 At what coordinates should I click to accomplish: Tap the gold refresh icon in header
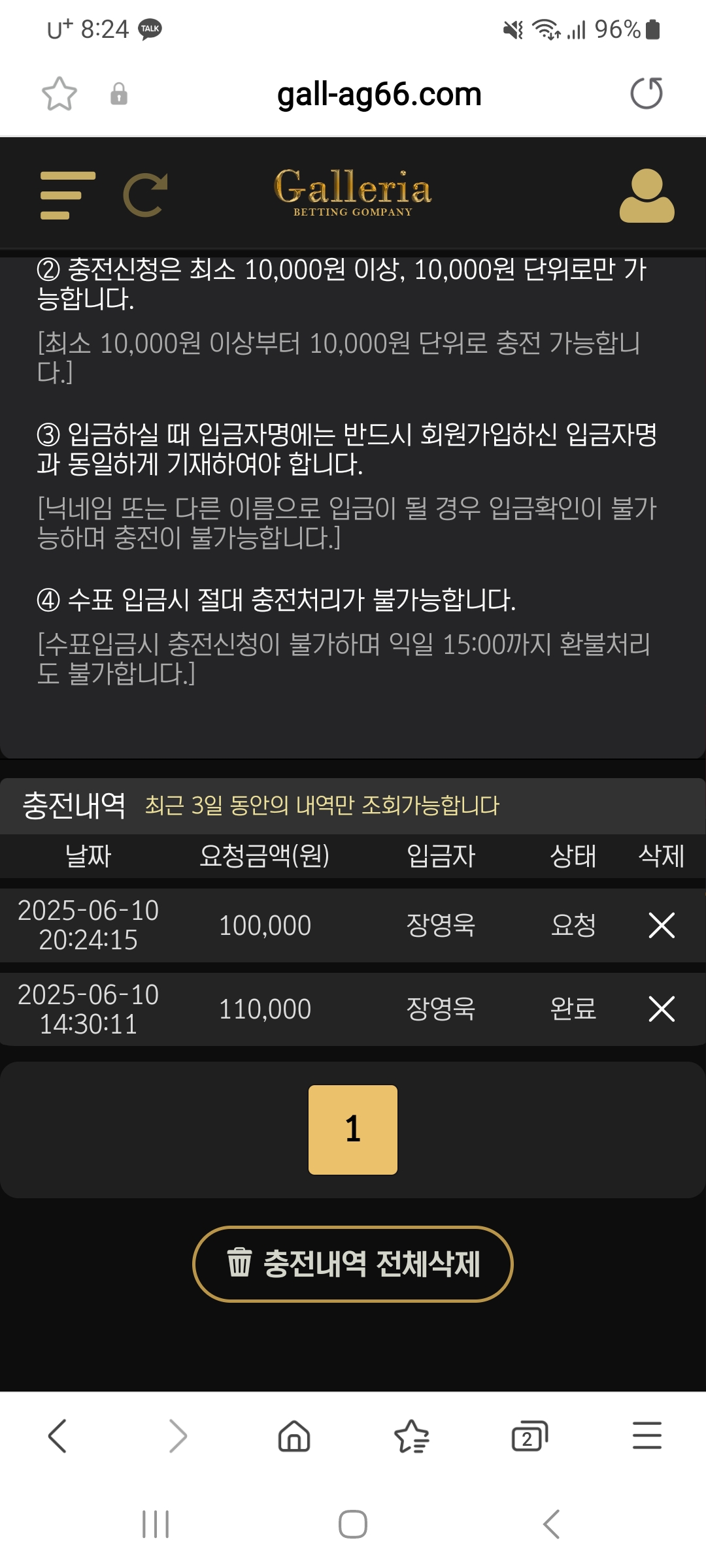click(x=145, y=195)
